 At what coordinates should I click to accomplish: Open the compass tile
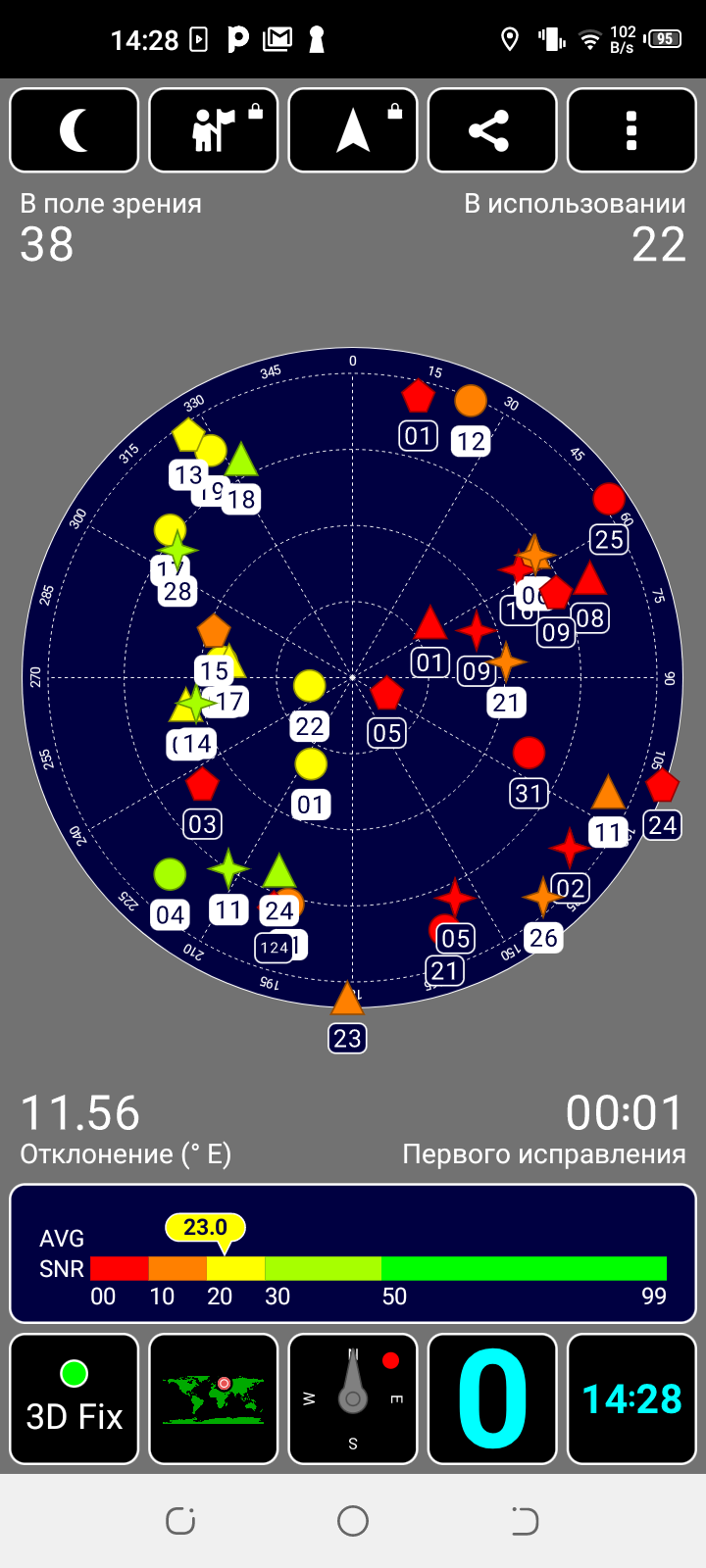(353, 1398)
